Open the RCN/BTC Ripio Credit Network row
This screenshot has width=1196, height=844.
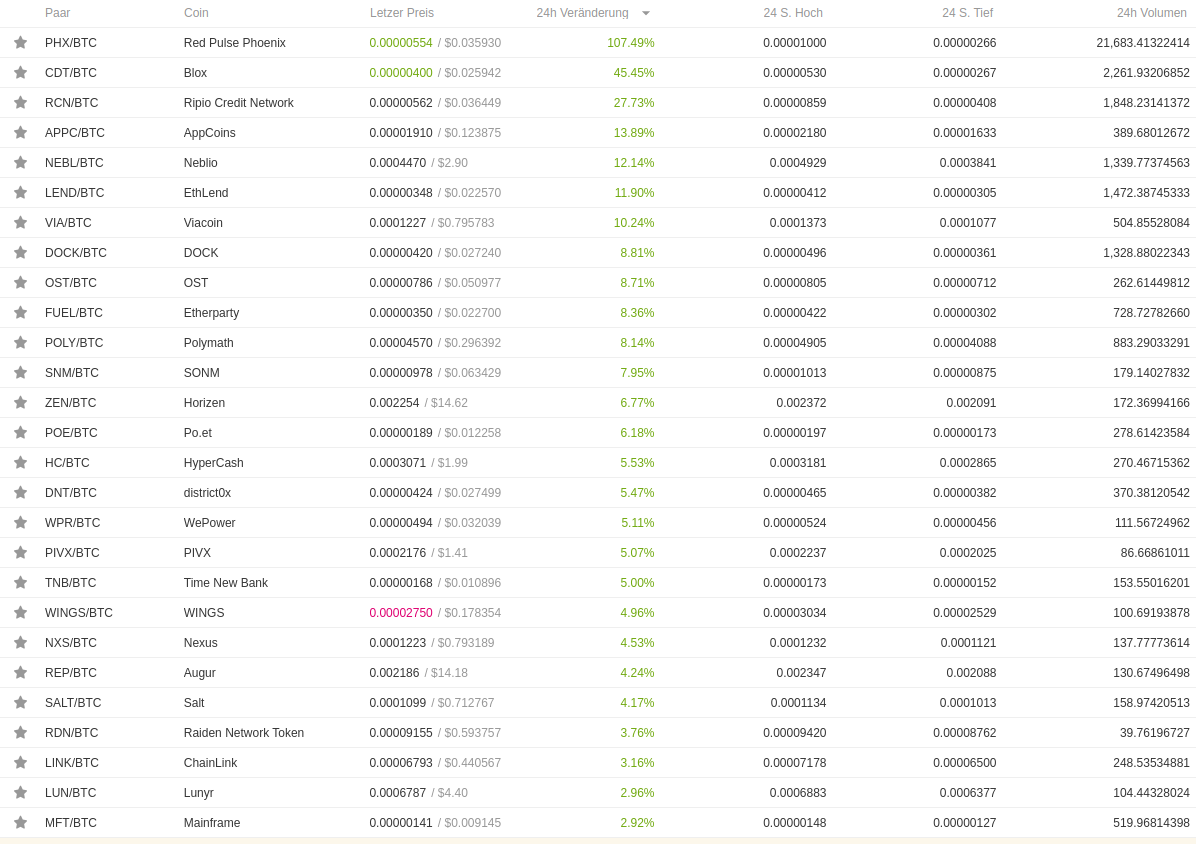tap(71, 103)
